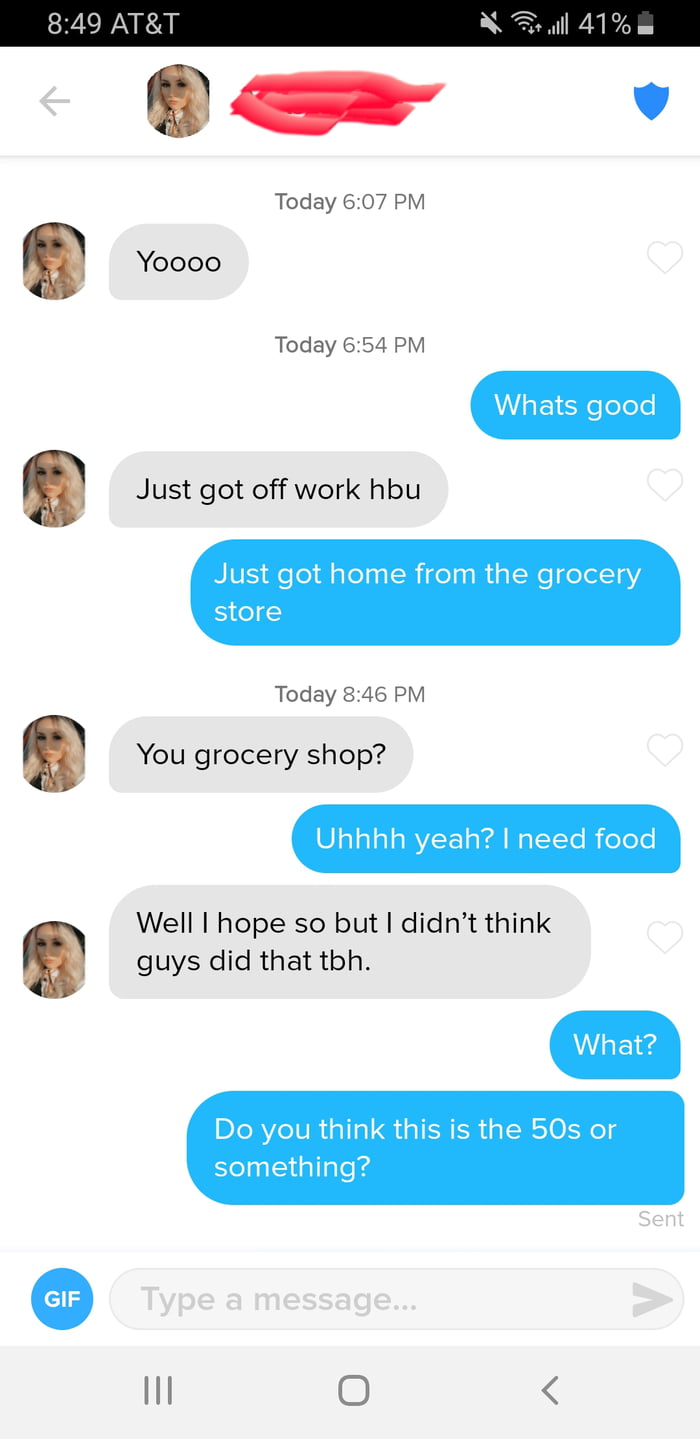
Task: Tap the send arrow
Action: 653,1299
